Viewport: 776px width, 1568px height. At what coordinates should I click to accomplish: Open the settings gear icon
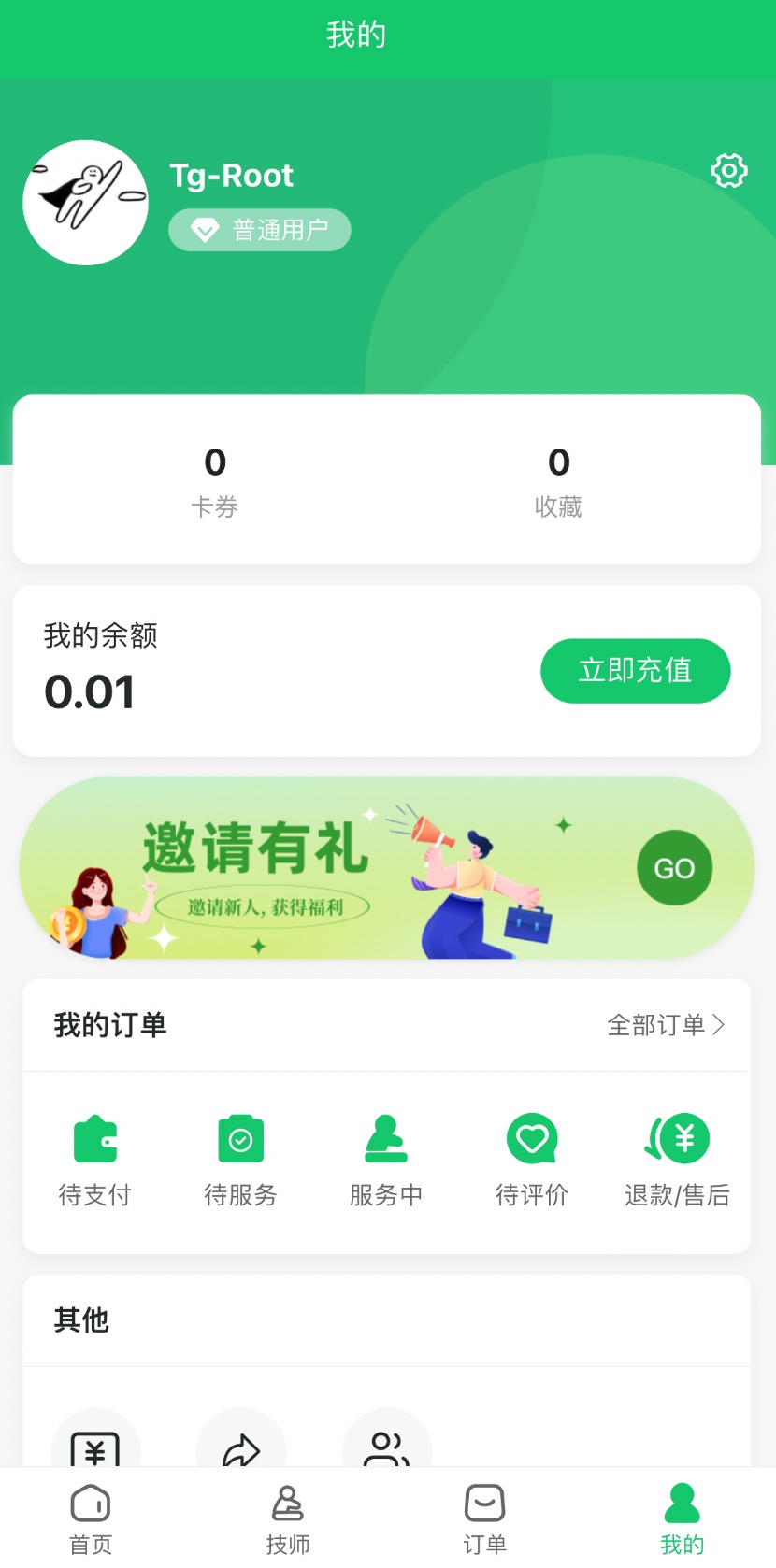[729, 170]
